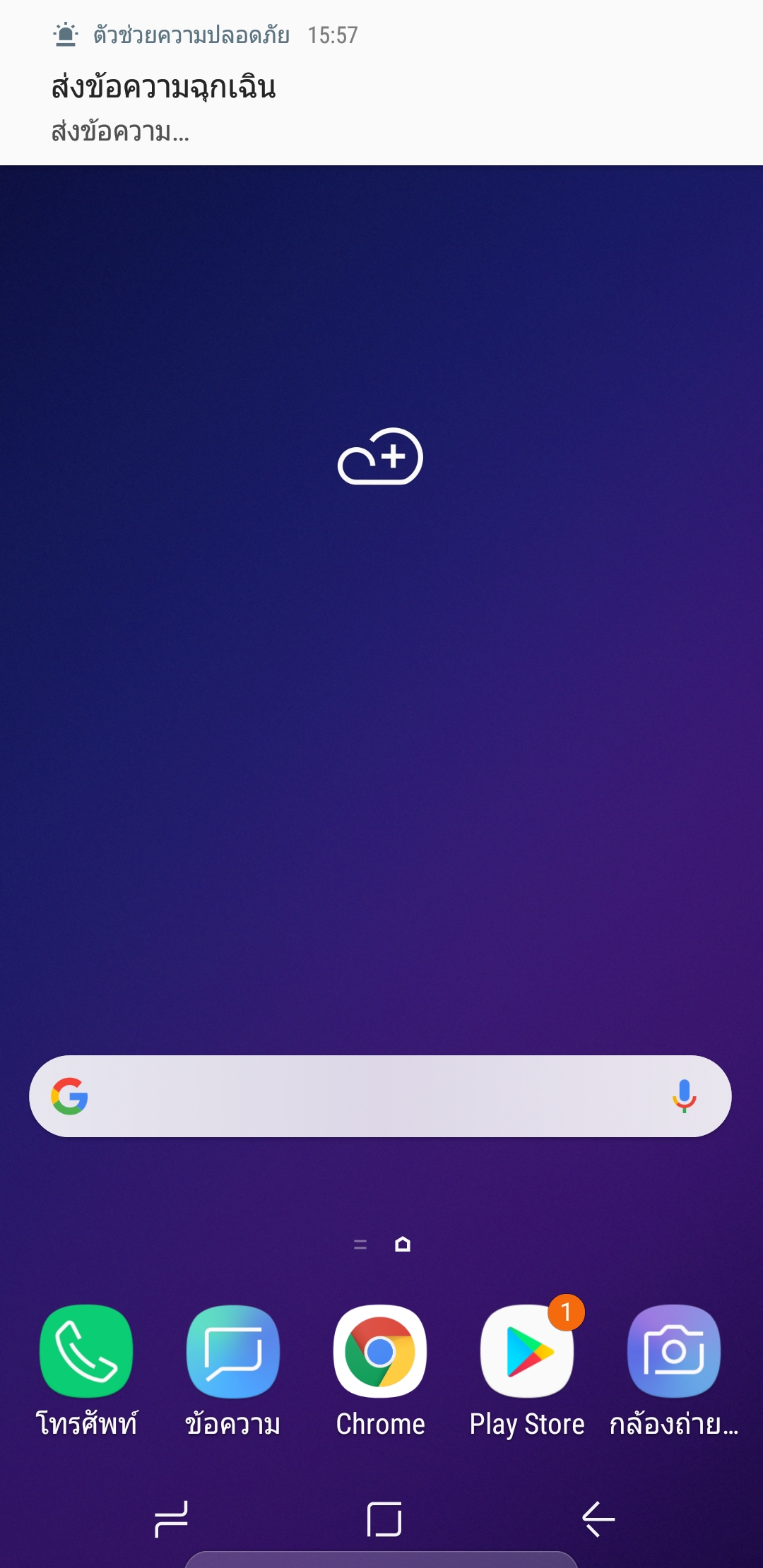Launch the กล้องถ่าย camera app

coord(674,1352)
